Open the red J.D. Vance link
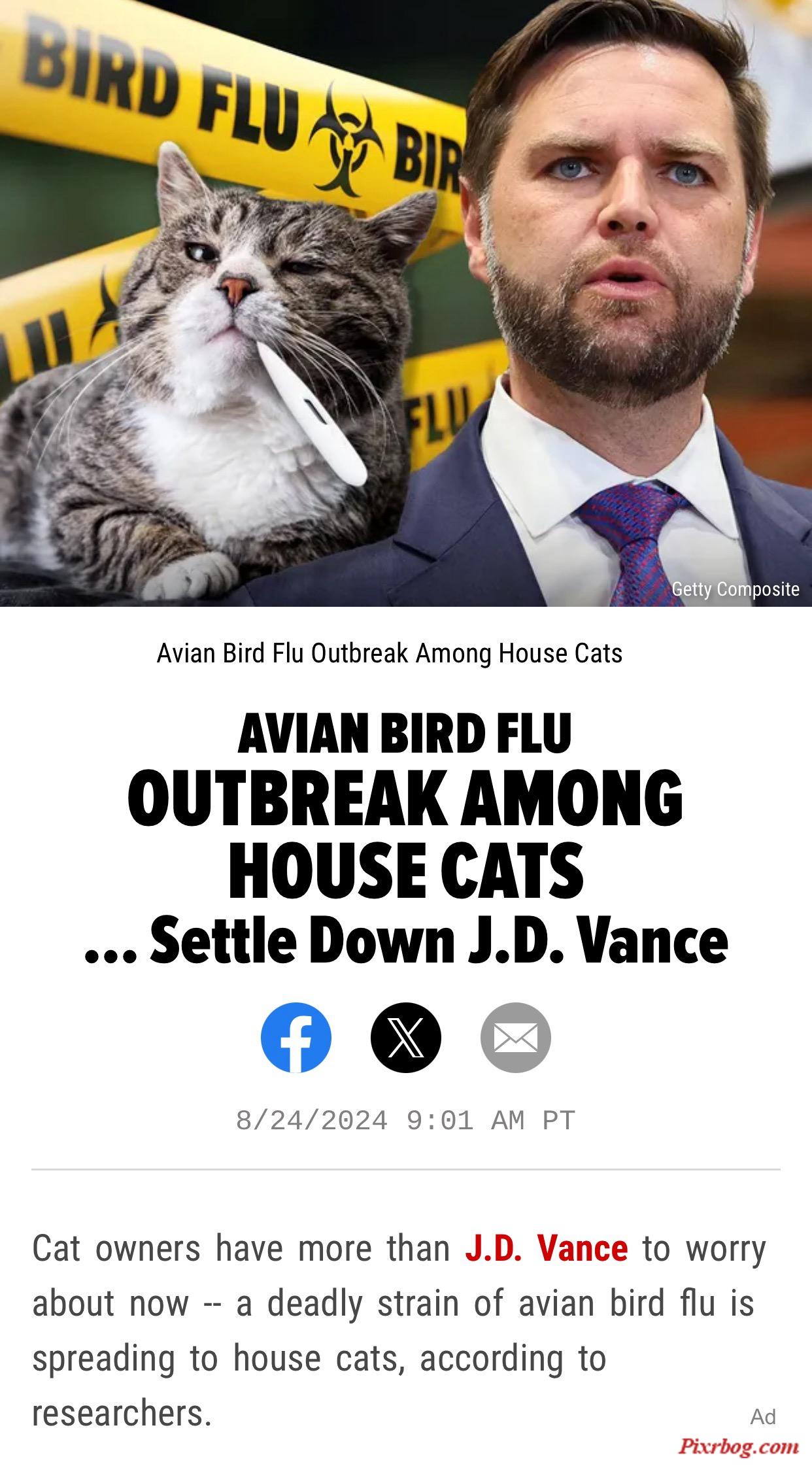 [x=546, y=1248]
